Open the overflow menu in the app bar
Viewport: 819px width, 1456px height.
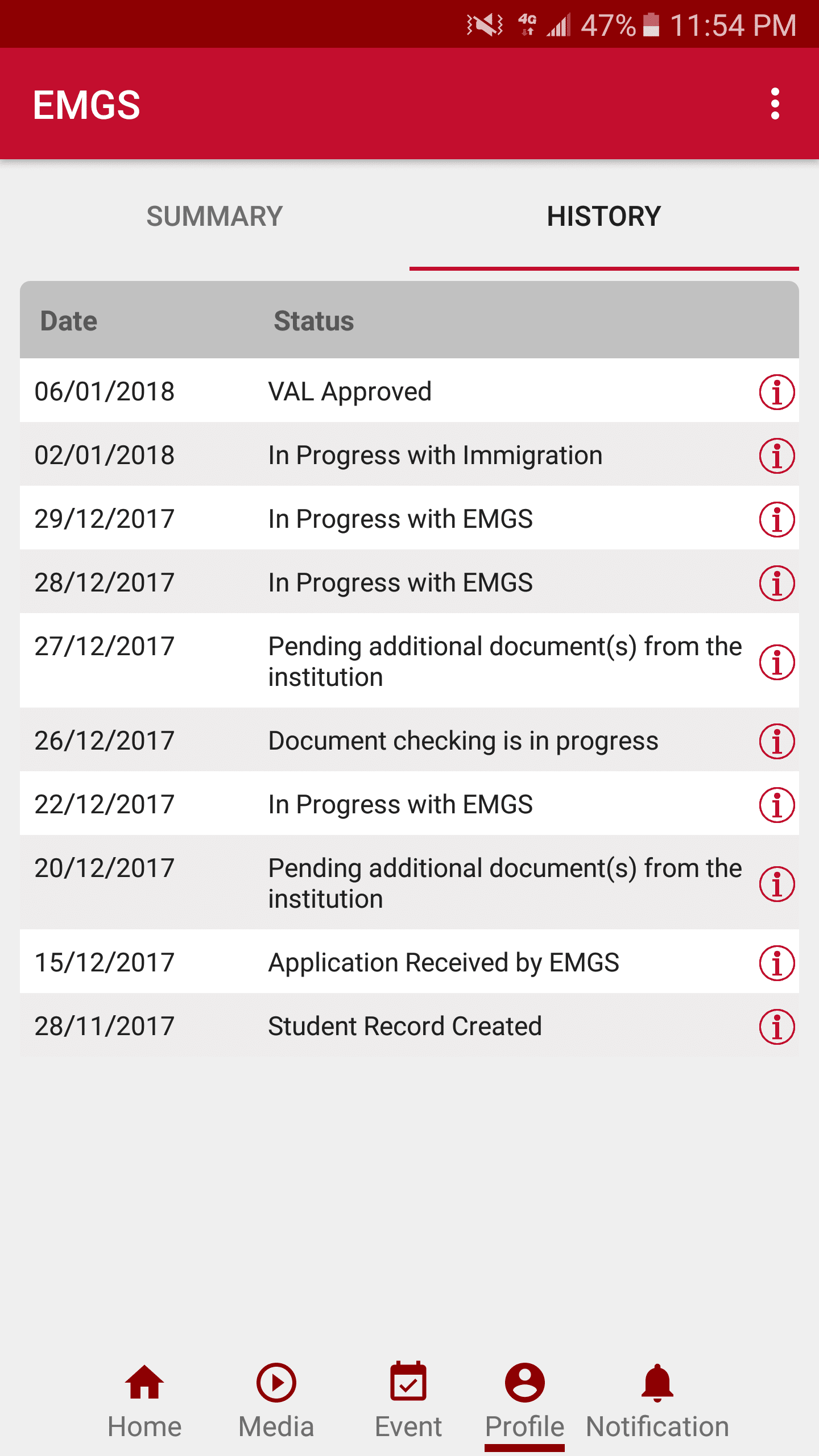click(775, 104)
